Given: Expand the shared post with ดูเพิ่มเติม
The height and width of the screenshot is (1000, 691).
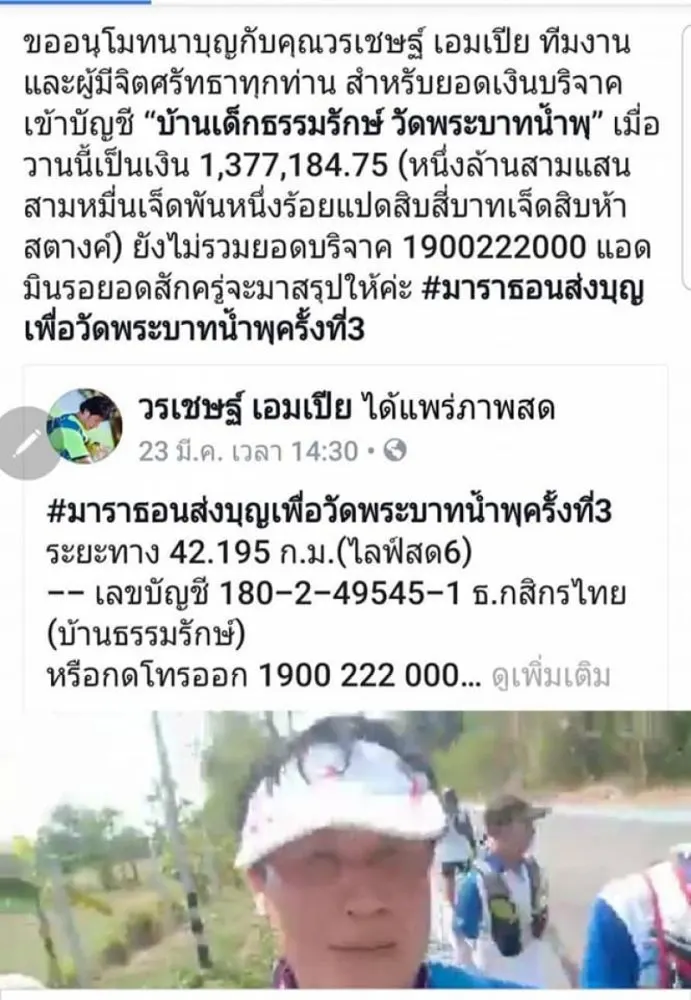Looking at the screenshot, I should pos(550,676).
